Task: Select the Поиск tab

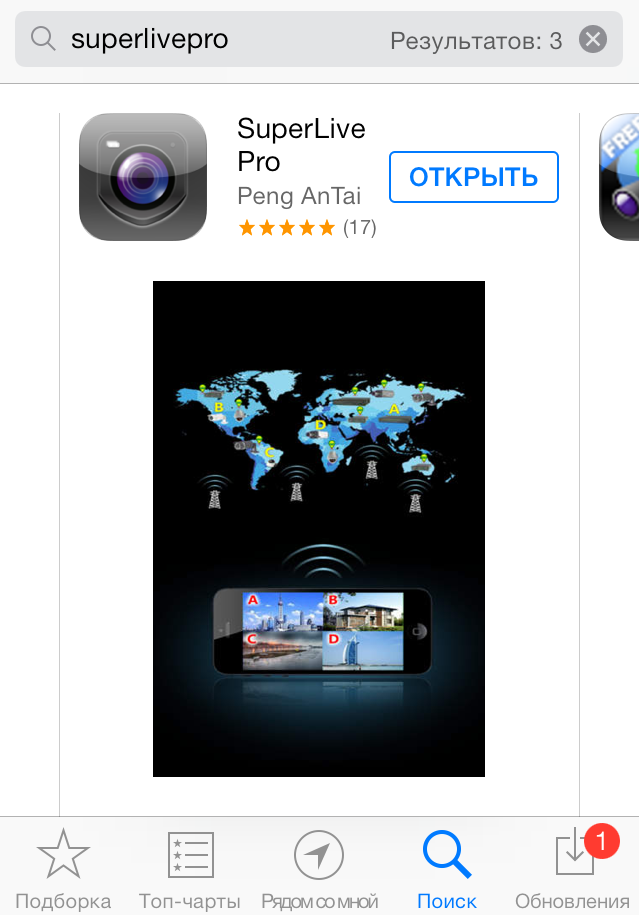Action: coord(447,868)
